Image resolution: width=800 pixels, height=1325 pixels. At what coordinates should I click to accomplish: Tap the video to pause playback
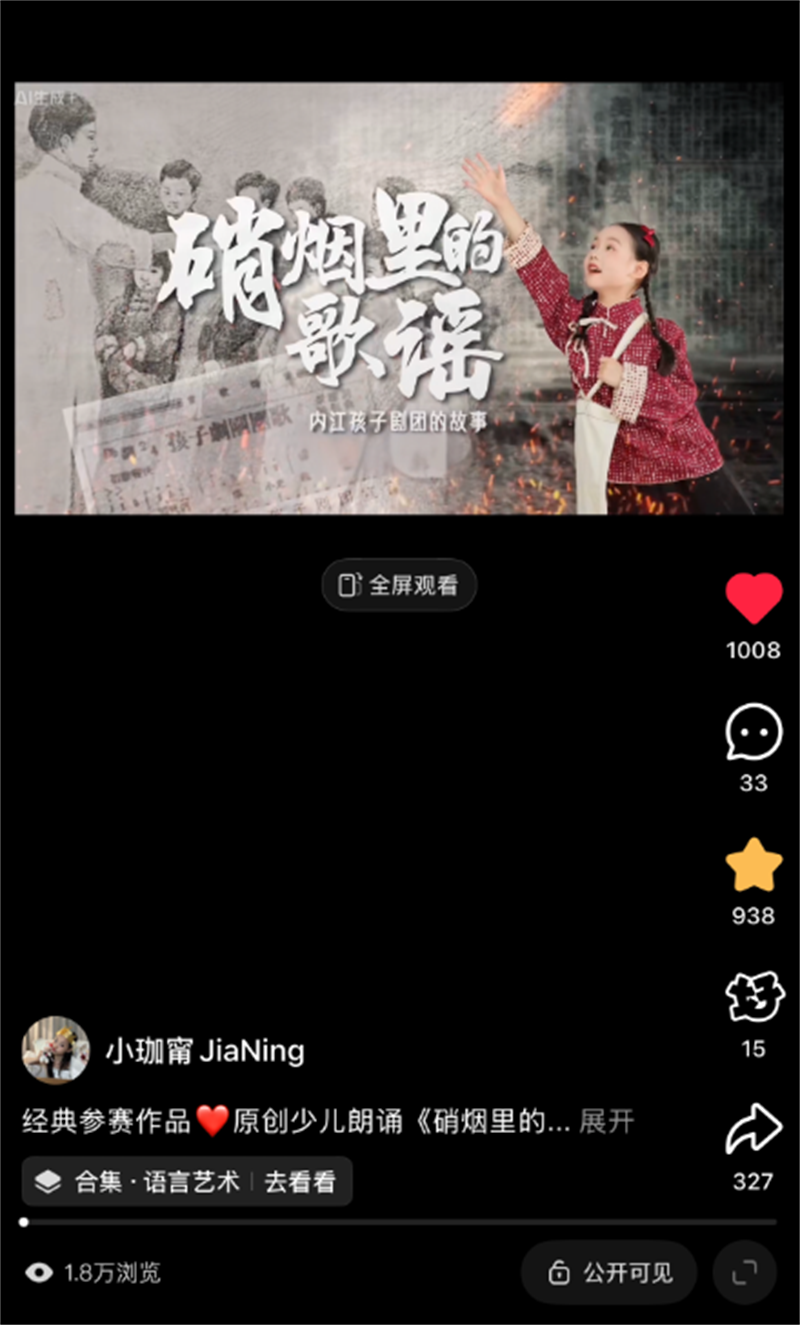click(x=399, y=298)
